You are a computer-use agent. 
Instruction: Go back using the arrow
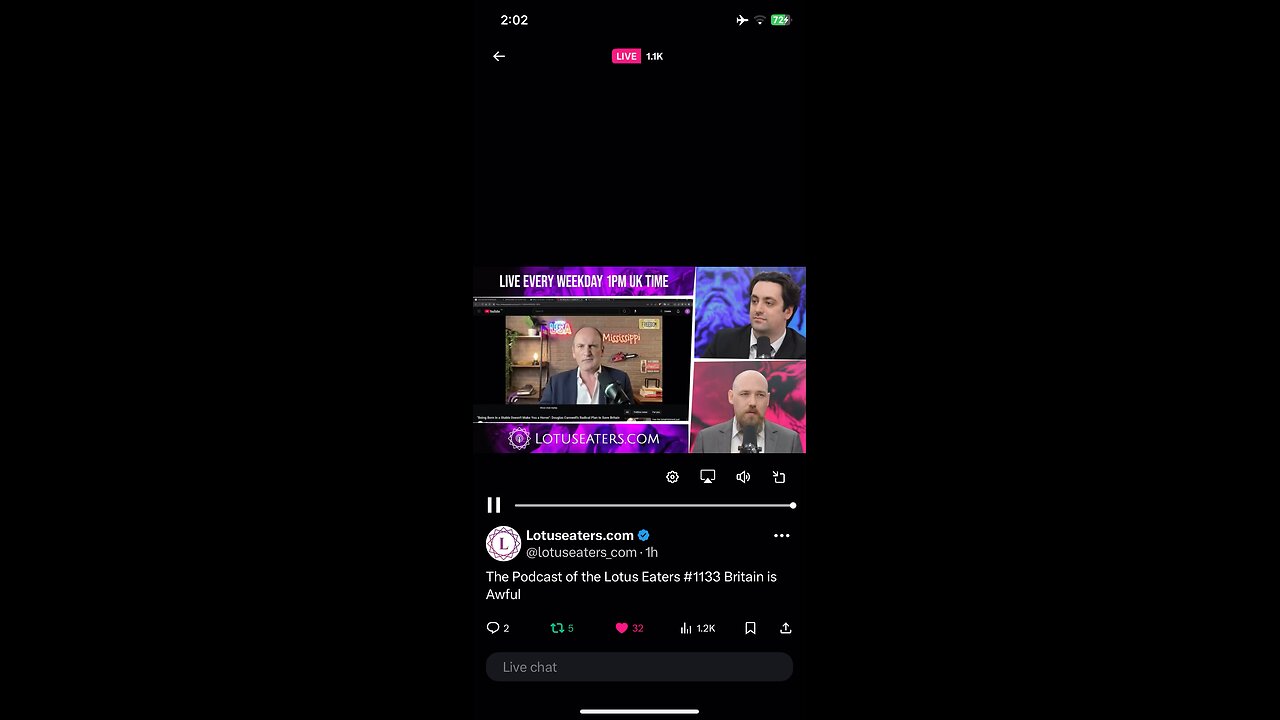[x=499, y=56]
